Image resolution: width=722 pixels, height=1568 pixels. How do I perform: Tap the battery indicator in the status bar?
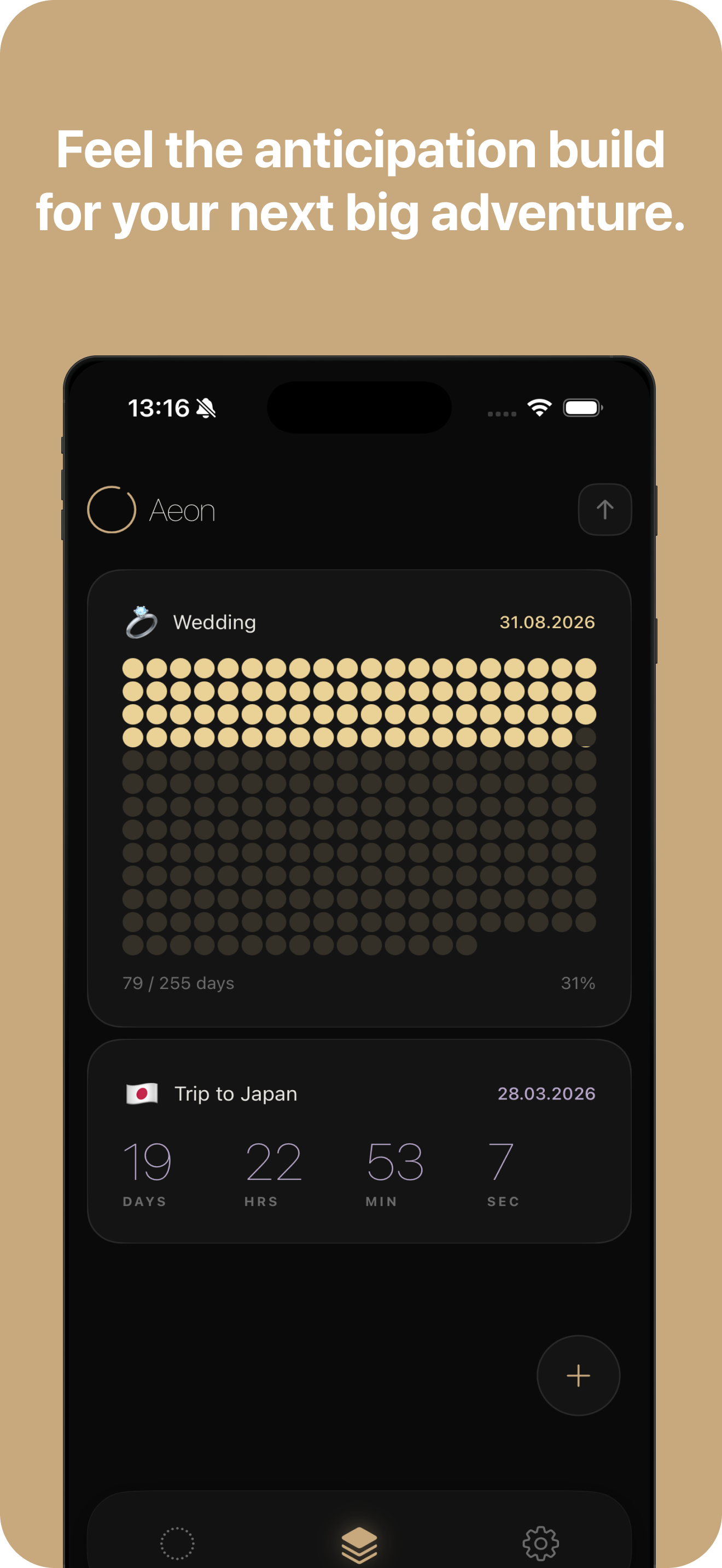581,409
